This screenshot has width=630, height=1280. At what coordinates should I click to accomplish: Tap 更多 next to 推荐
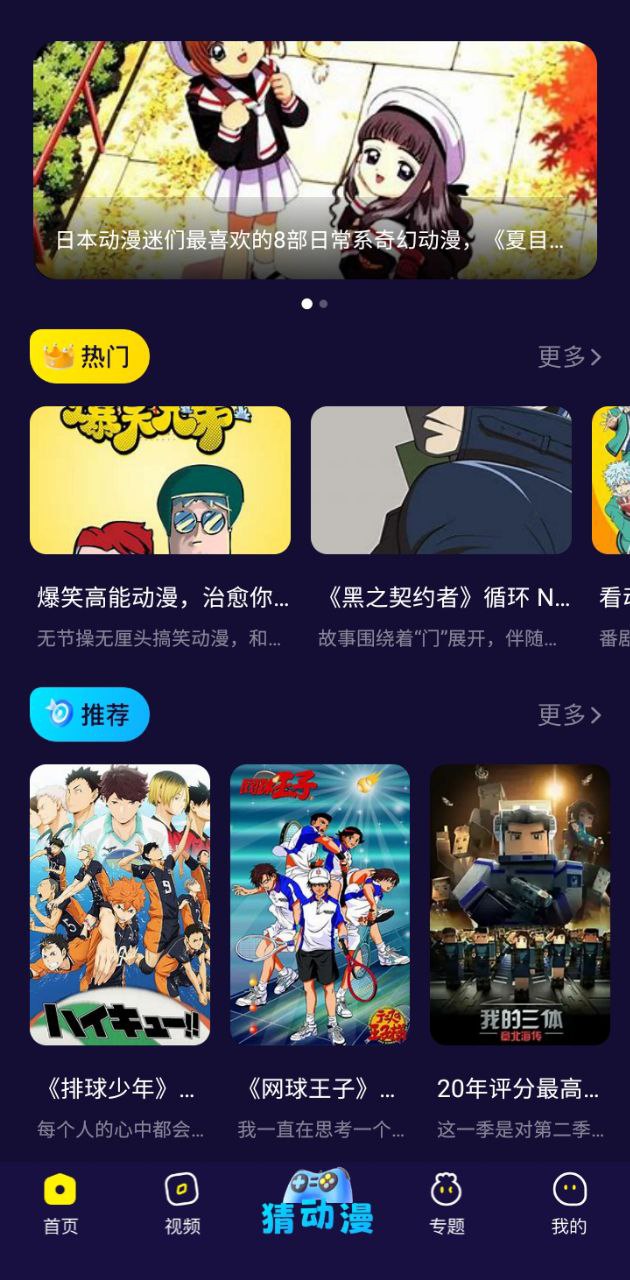tap(569, 715)
